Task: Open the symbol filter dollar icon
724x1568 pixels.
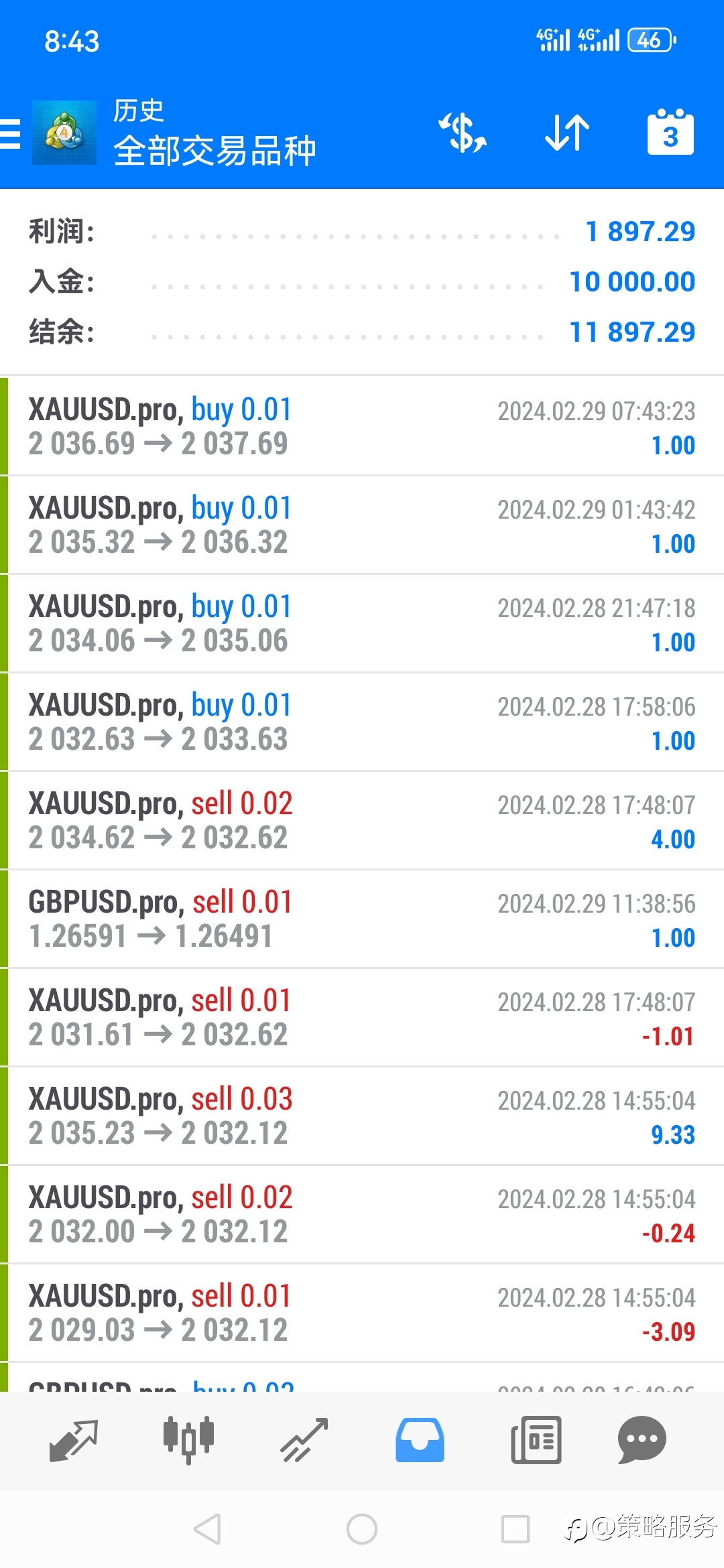Action: pyautogui.click(x=463, y=133)
